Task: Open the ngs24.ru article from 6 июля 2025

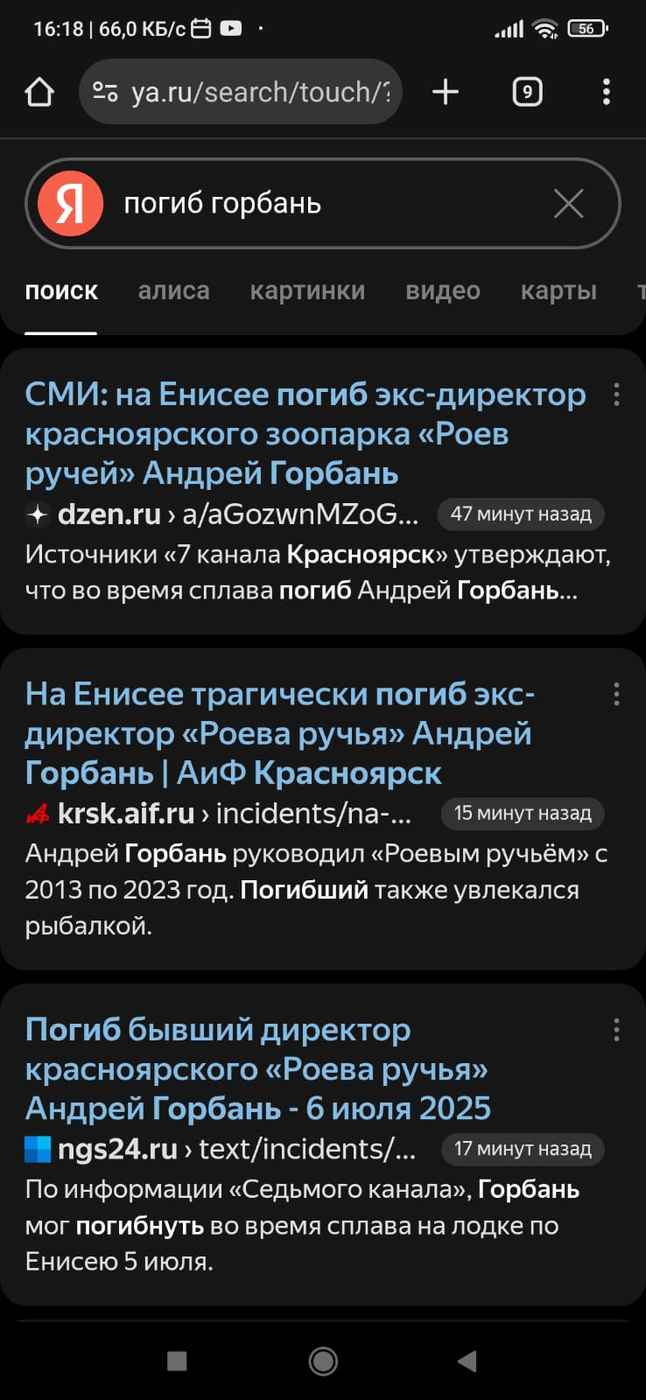Action: coord(258,1069)
